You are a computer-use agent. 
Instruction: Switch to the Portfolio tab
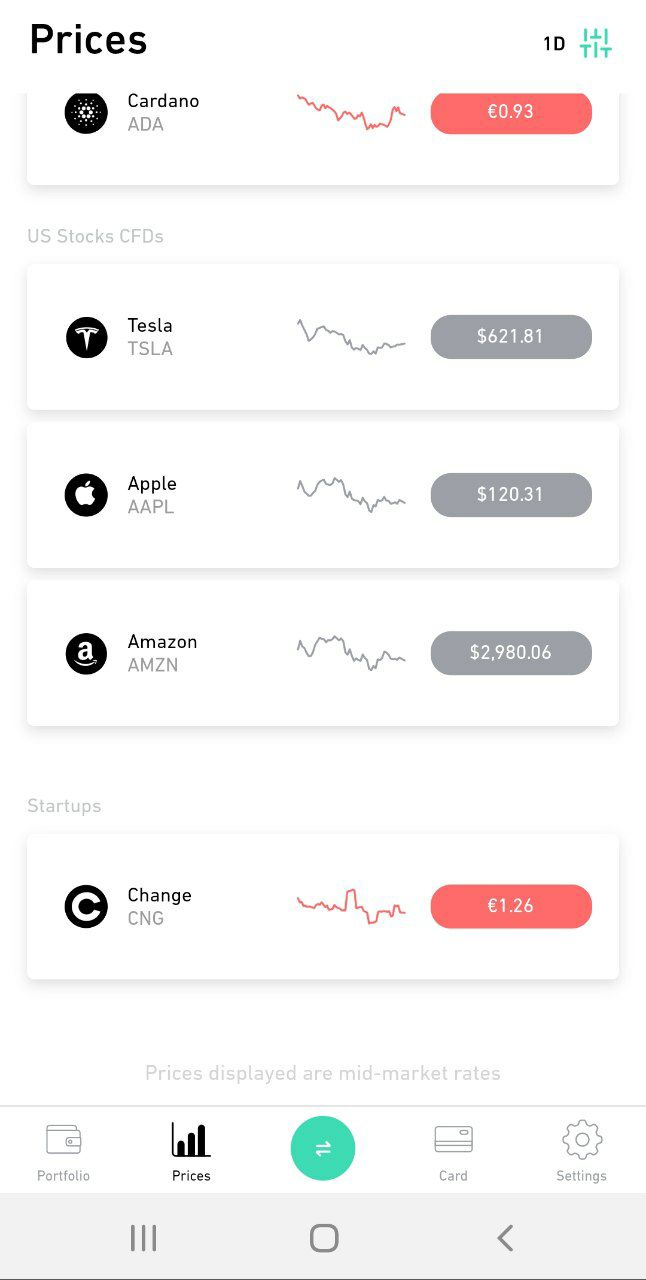63,1151
